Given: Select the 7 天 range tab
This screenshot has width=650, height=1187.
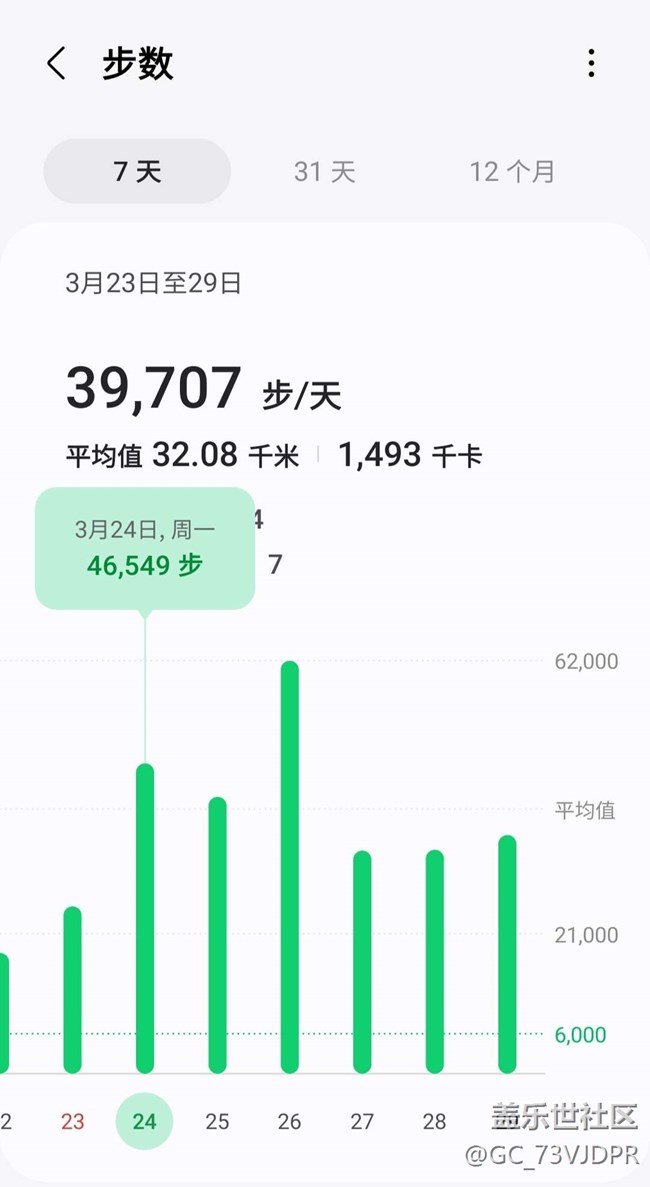Looking at the screenshot, I should 137,172.
